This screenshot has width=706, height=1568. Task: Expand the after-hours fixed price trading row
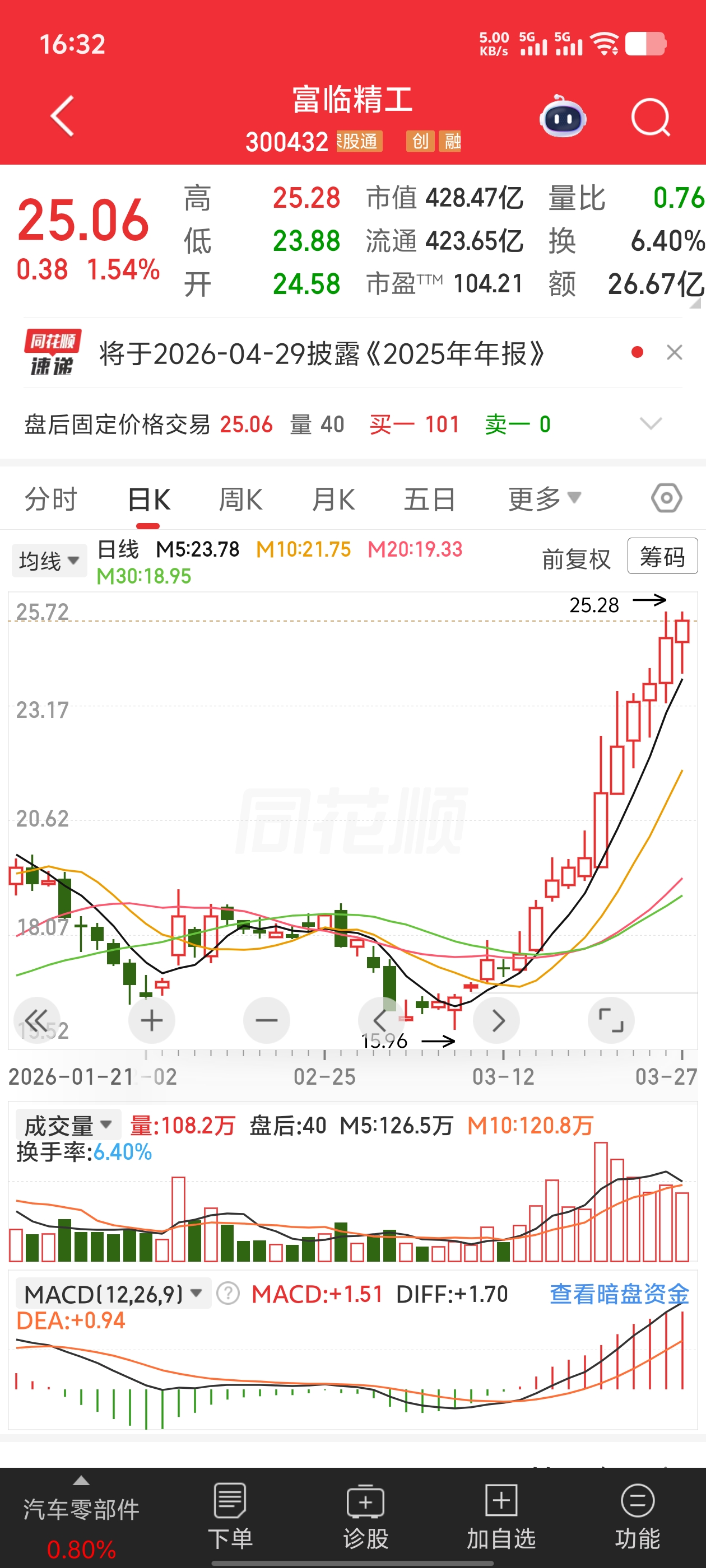click(x=650, y=424)
